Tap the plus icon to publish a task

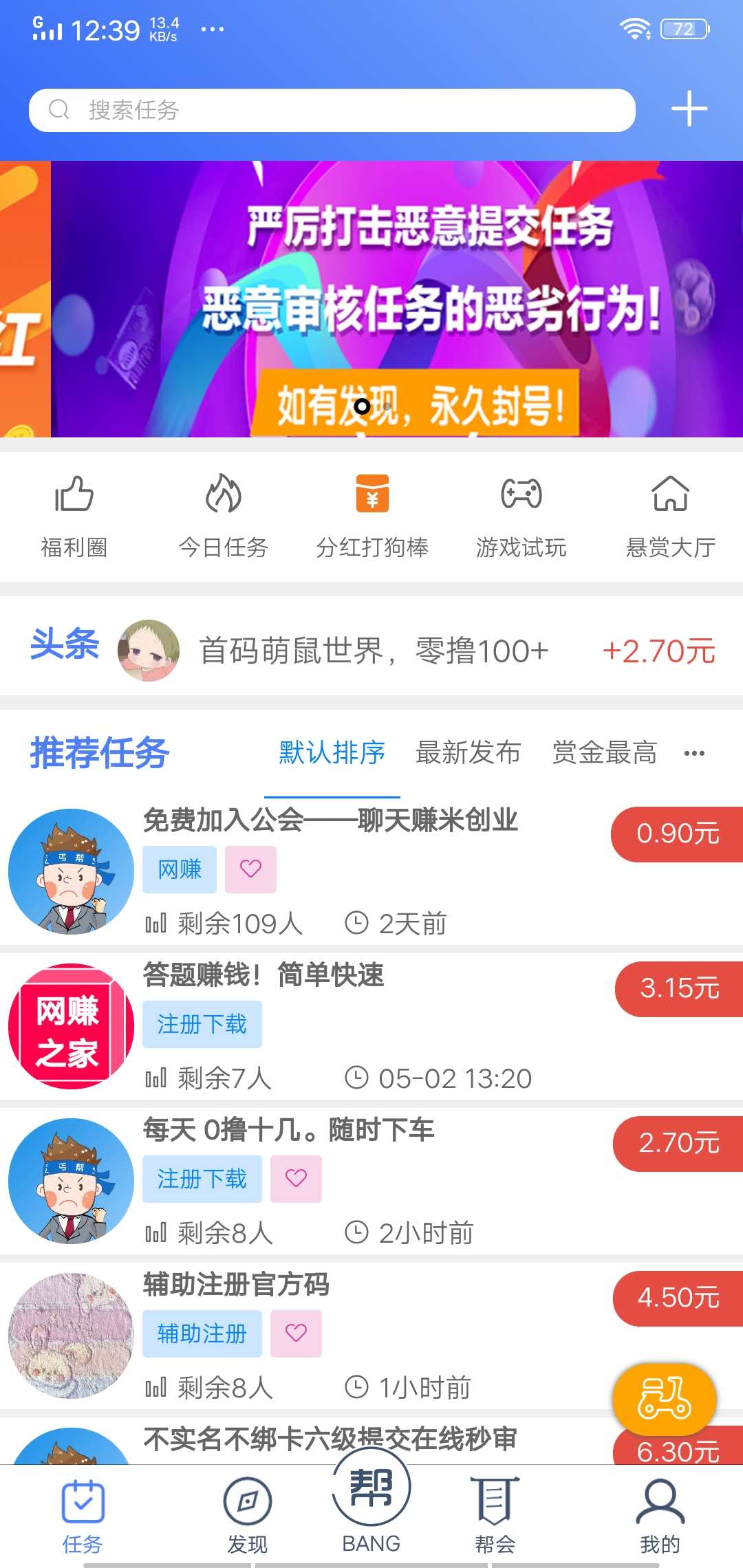coord(689,108)
